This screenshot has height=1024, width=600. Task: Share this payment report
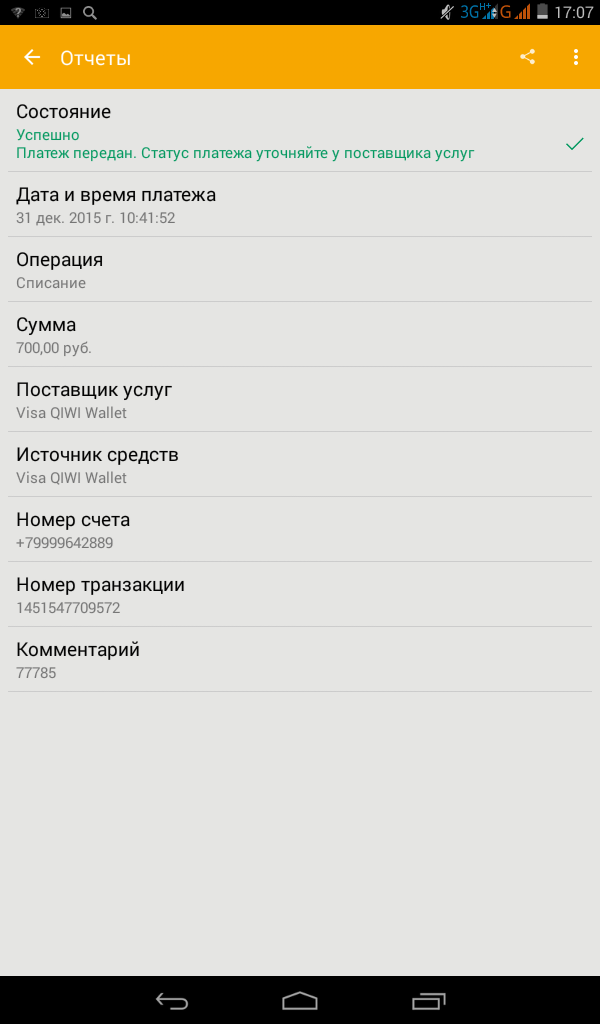528,57
